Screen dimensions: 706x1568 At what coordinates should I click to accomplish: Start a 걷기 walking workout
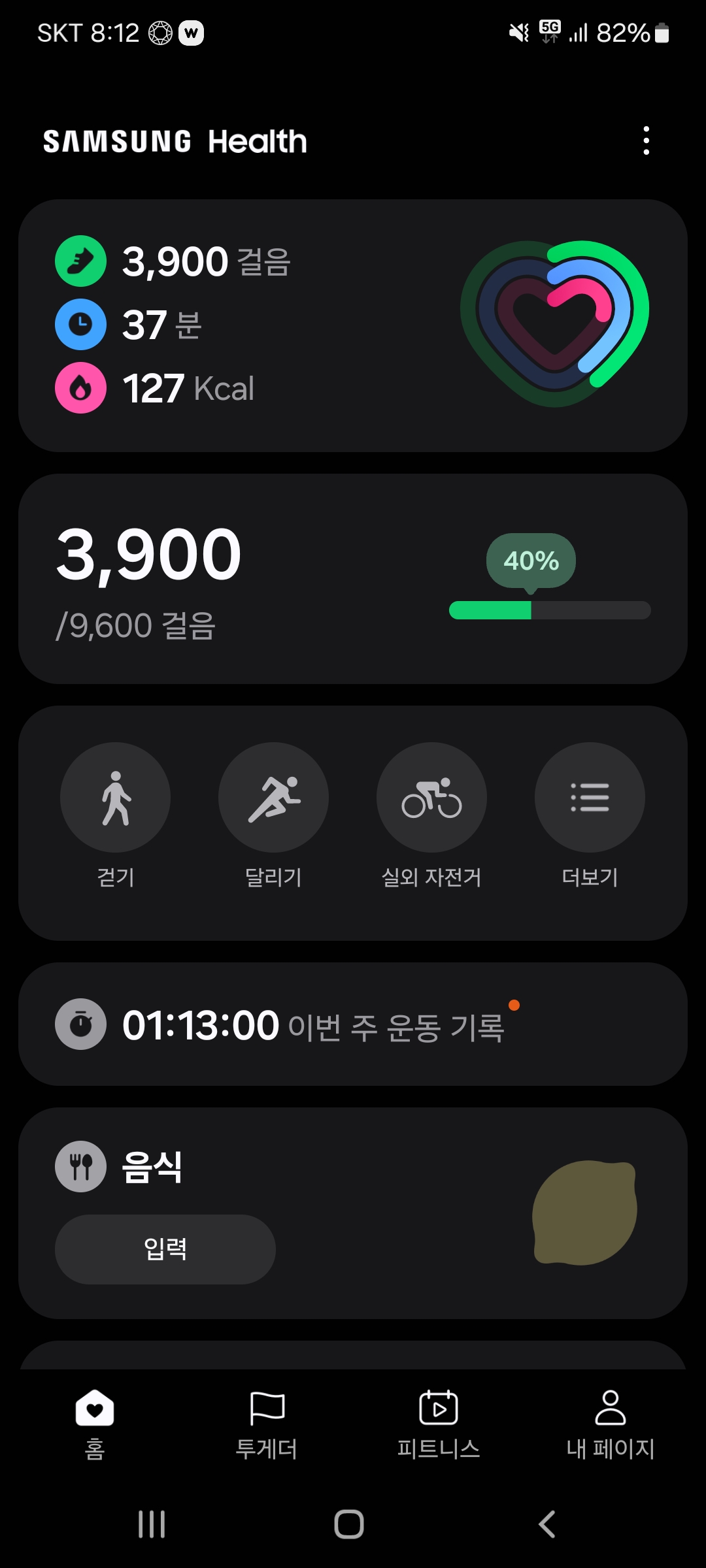116,798
